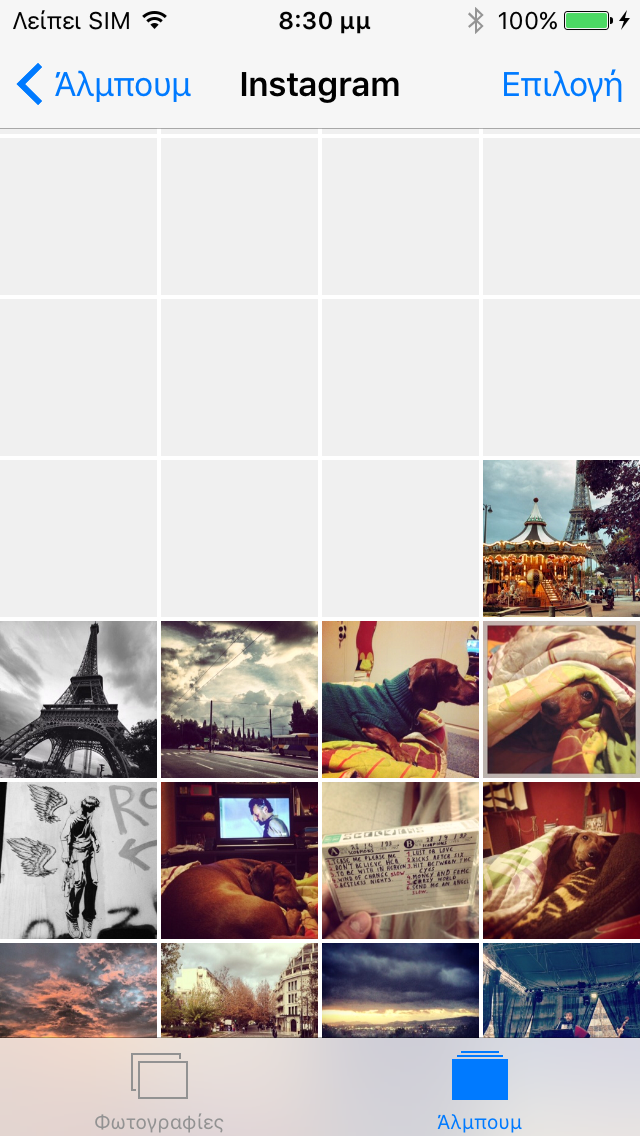View the dark stormy sky over city photo
Screen dimensions: 640x1136
[400, 990]
